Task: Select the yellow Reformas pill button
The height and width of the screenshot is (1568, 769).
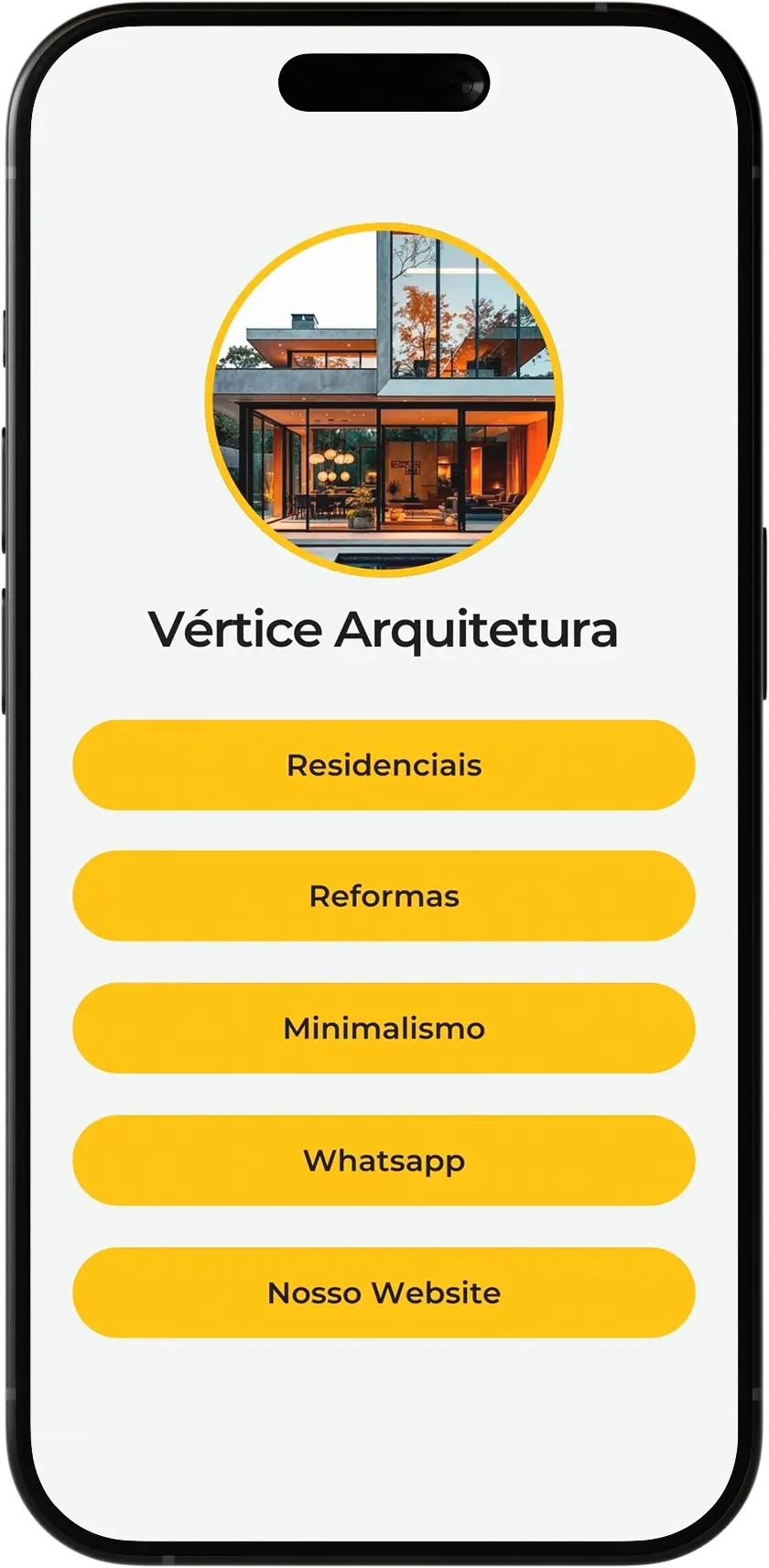Action: 384,896
